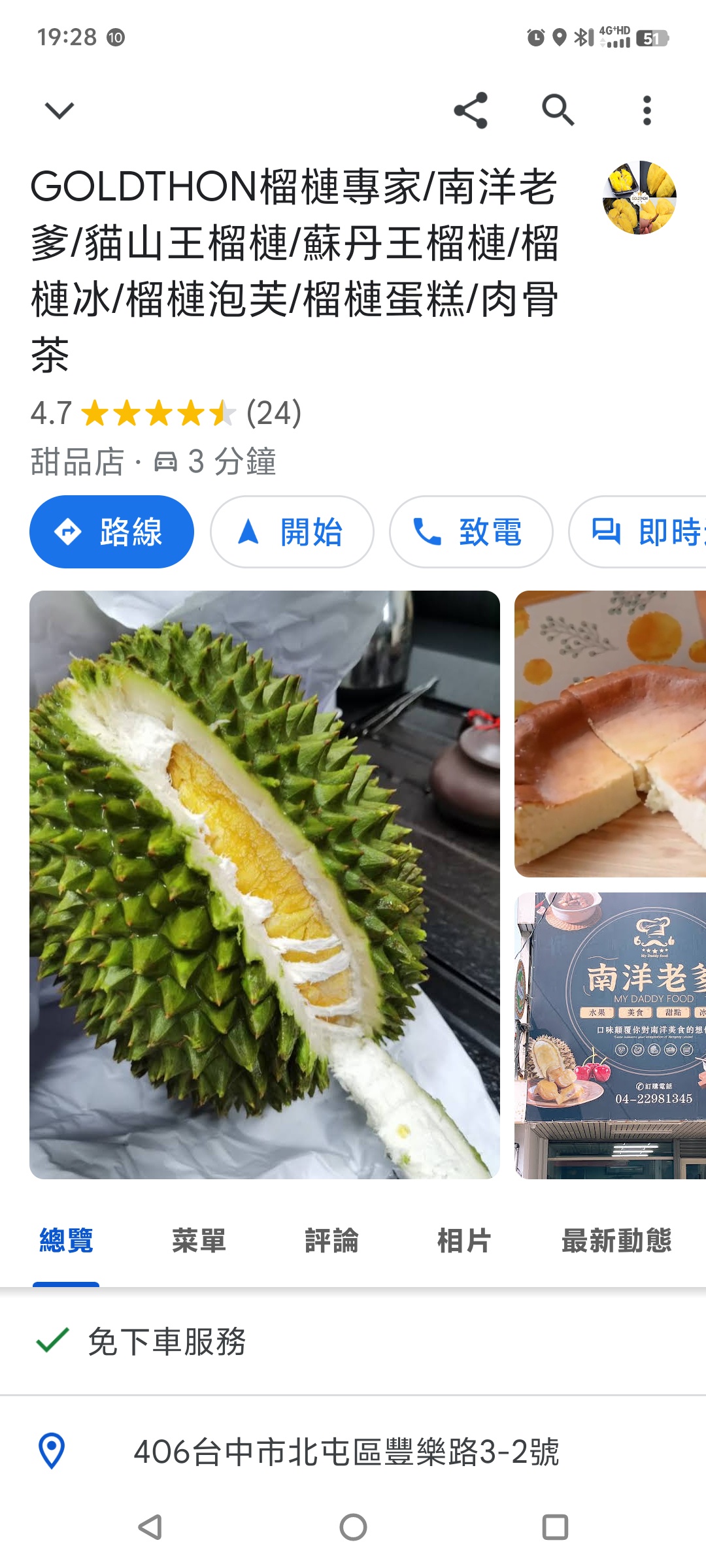Open the shop's round profile photo

tap(639, 197)
